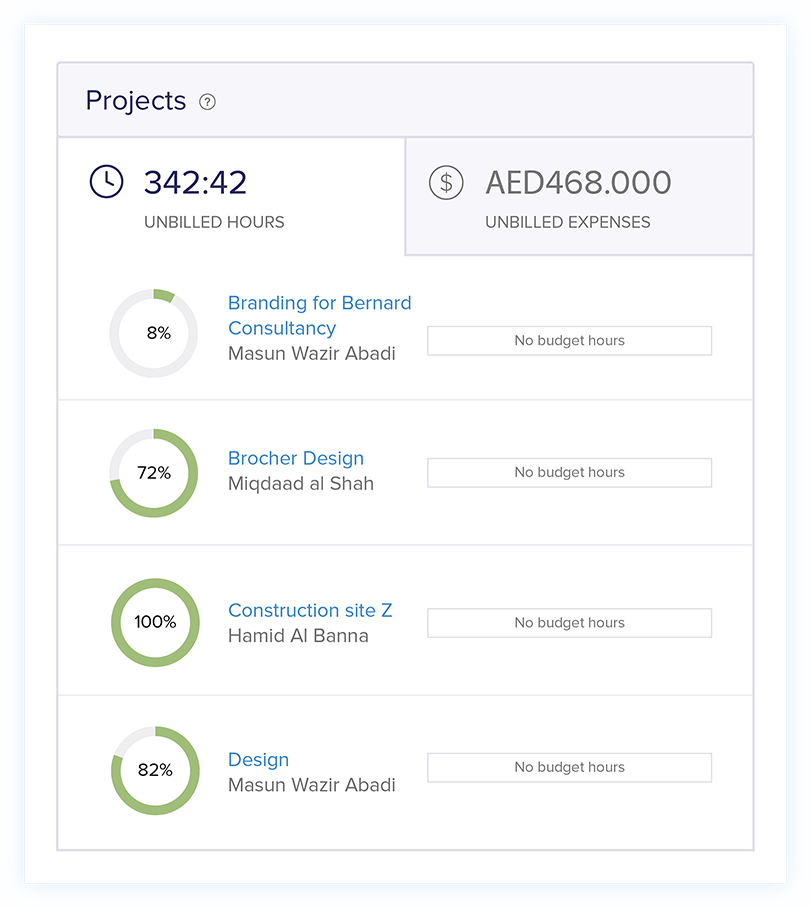Select the Design project link
Screen dimensions: 811x908
tap(258, 759)
